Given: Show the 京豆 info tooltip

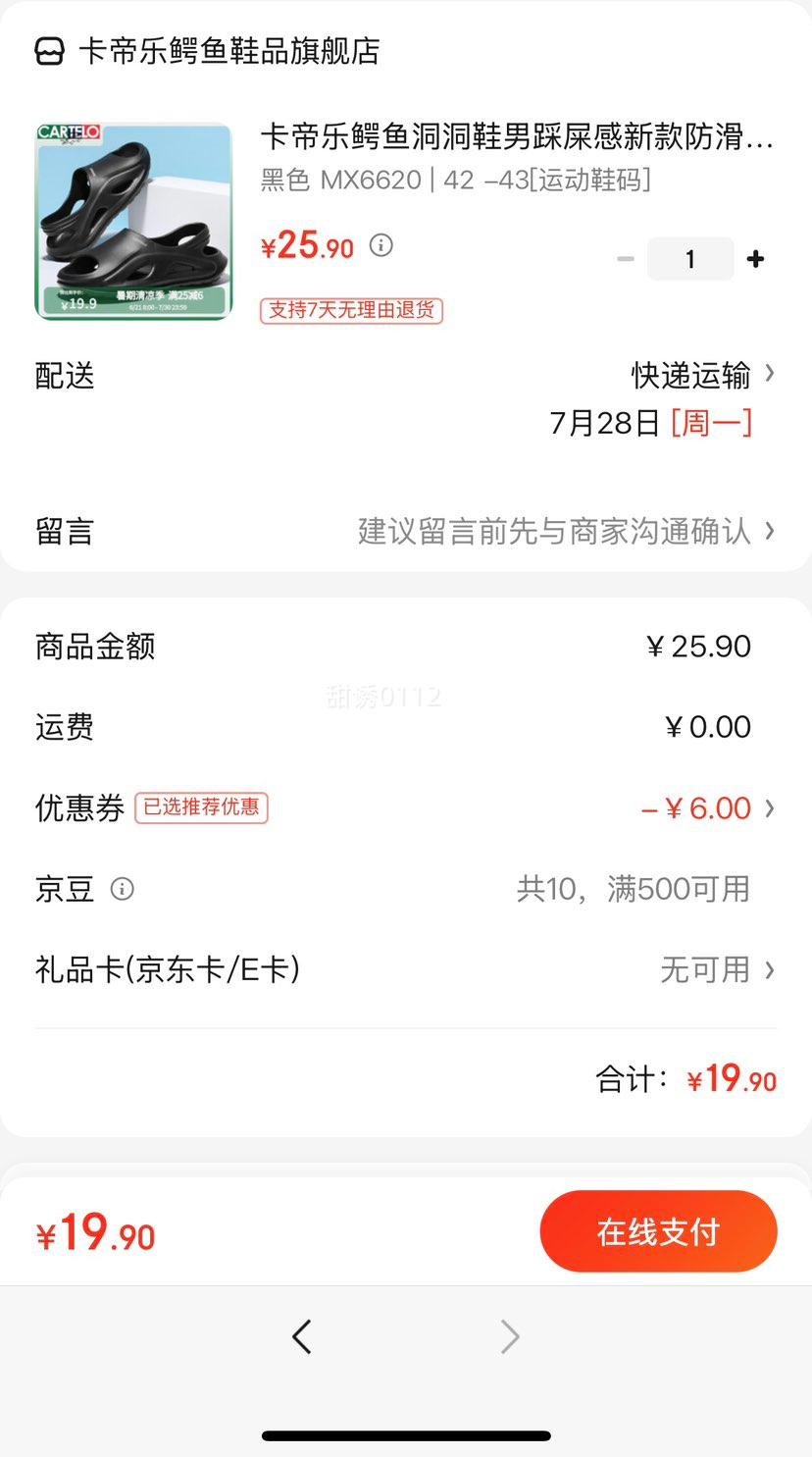Looking at the screenshot, I should (122, 889).
